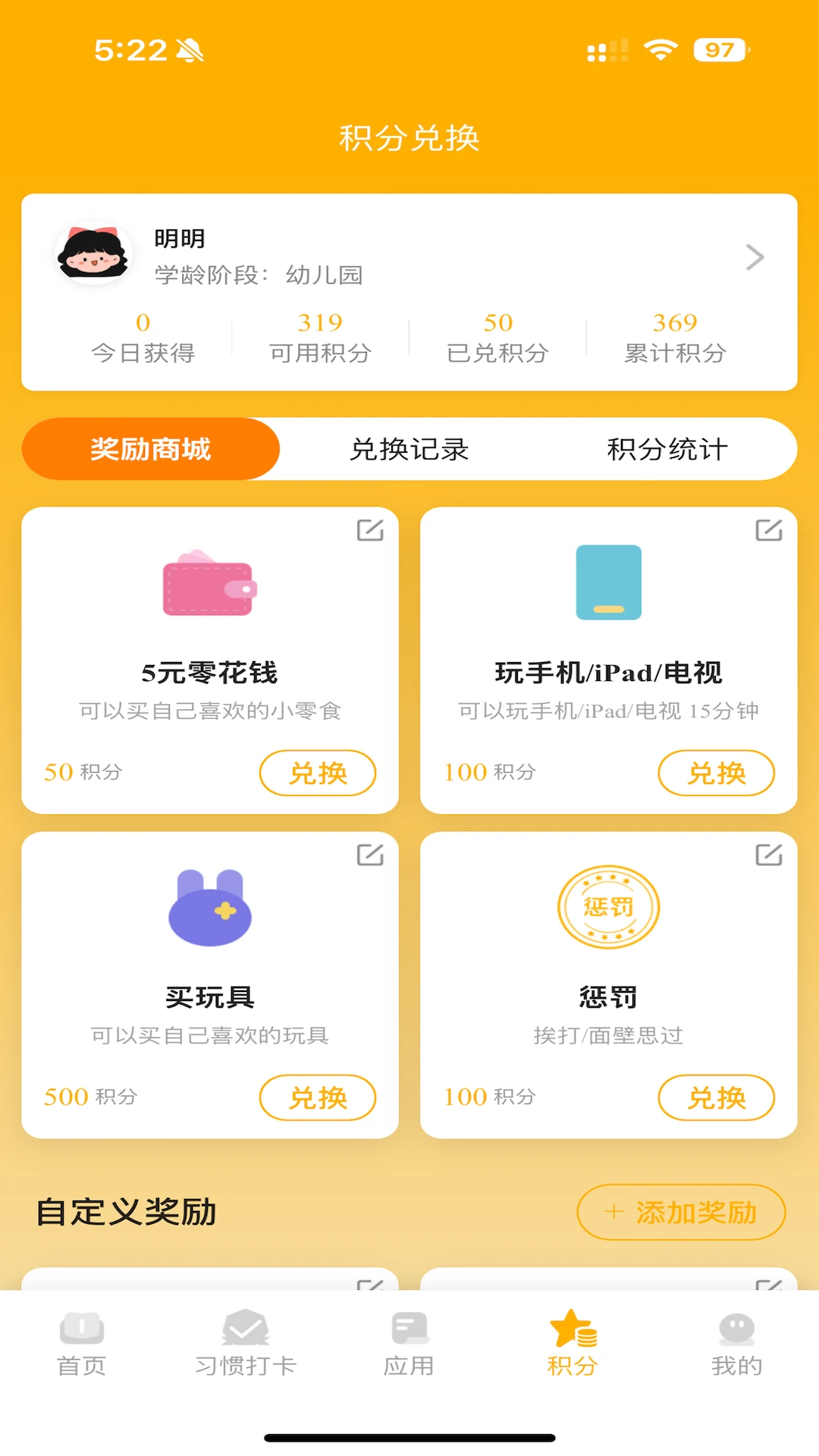This screenshot has width=819, height=1456.
Task: Open the 应用 tab
Action: pyautogui.click(x=409, y=1344)
